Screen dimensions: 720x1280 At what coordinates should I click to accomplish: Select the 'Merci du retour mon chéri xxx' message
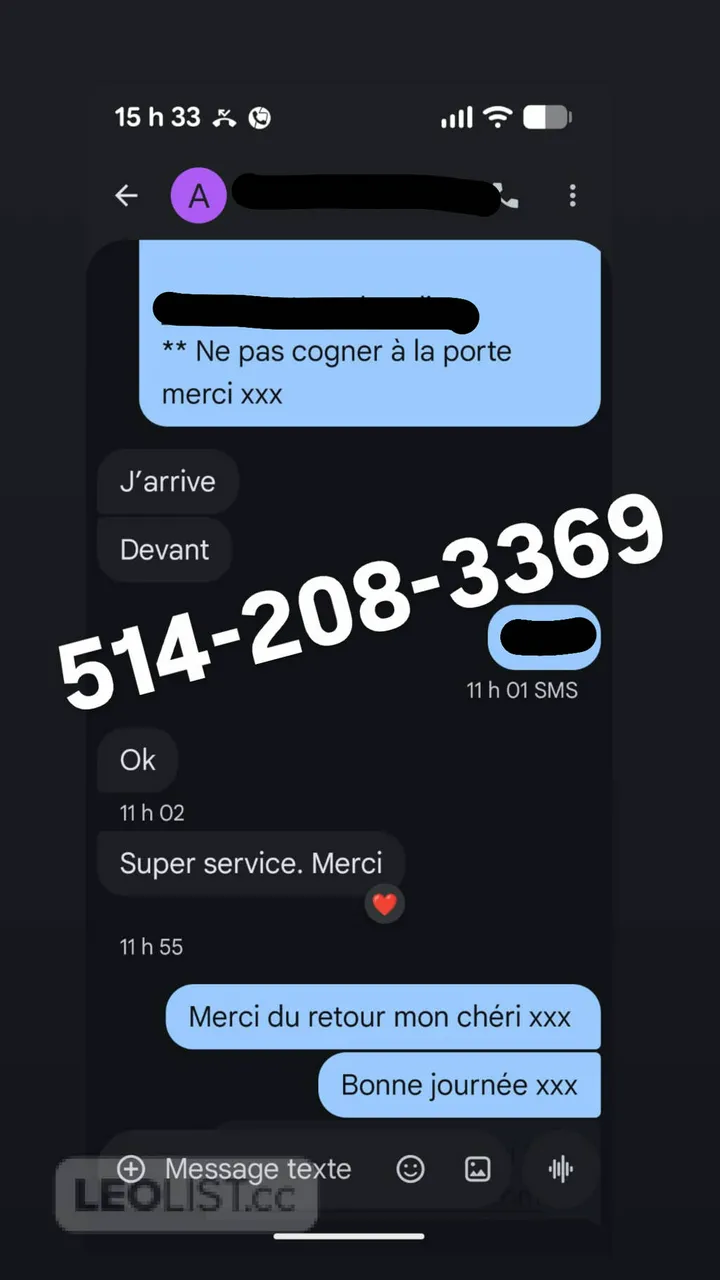(383, 1017)
